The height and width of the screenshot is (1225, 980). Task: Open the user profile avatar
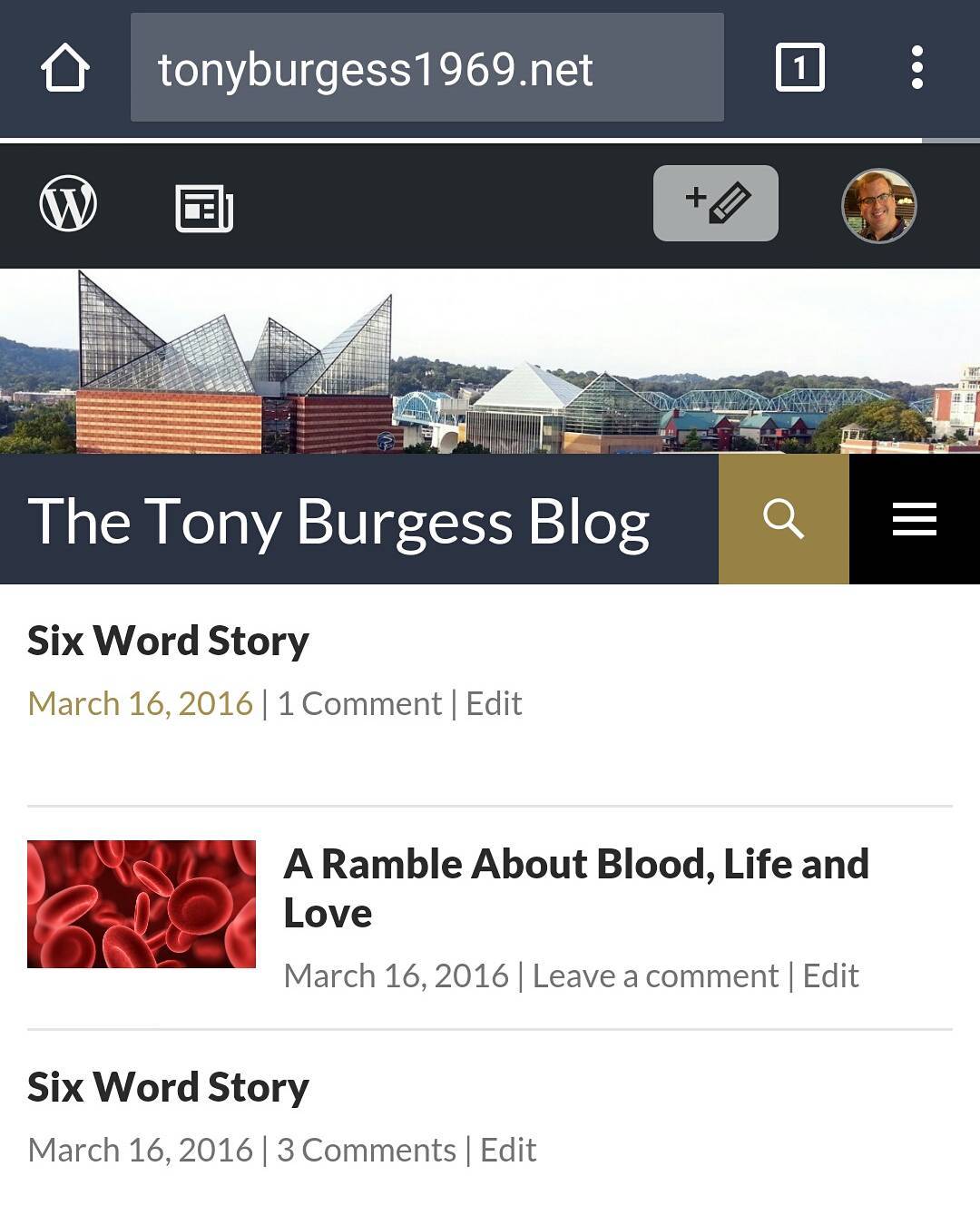point(878,206)
